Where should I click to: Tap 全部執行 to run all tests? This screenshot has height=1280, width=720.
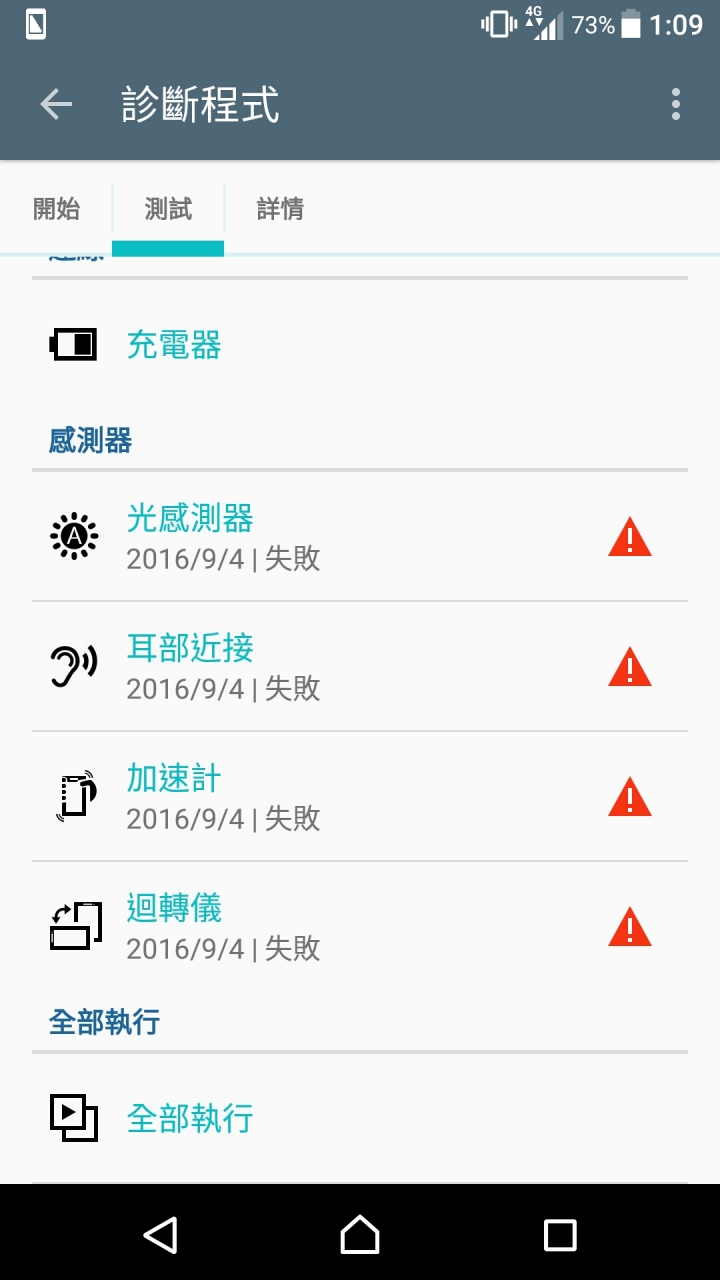point(360,1117)
